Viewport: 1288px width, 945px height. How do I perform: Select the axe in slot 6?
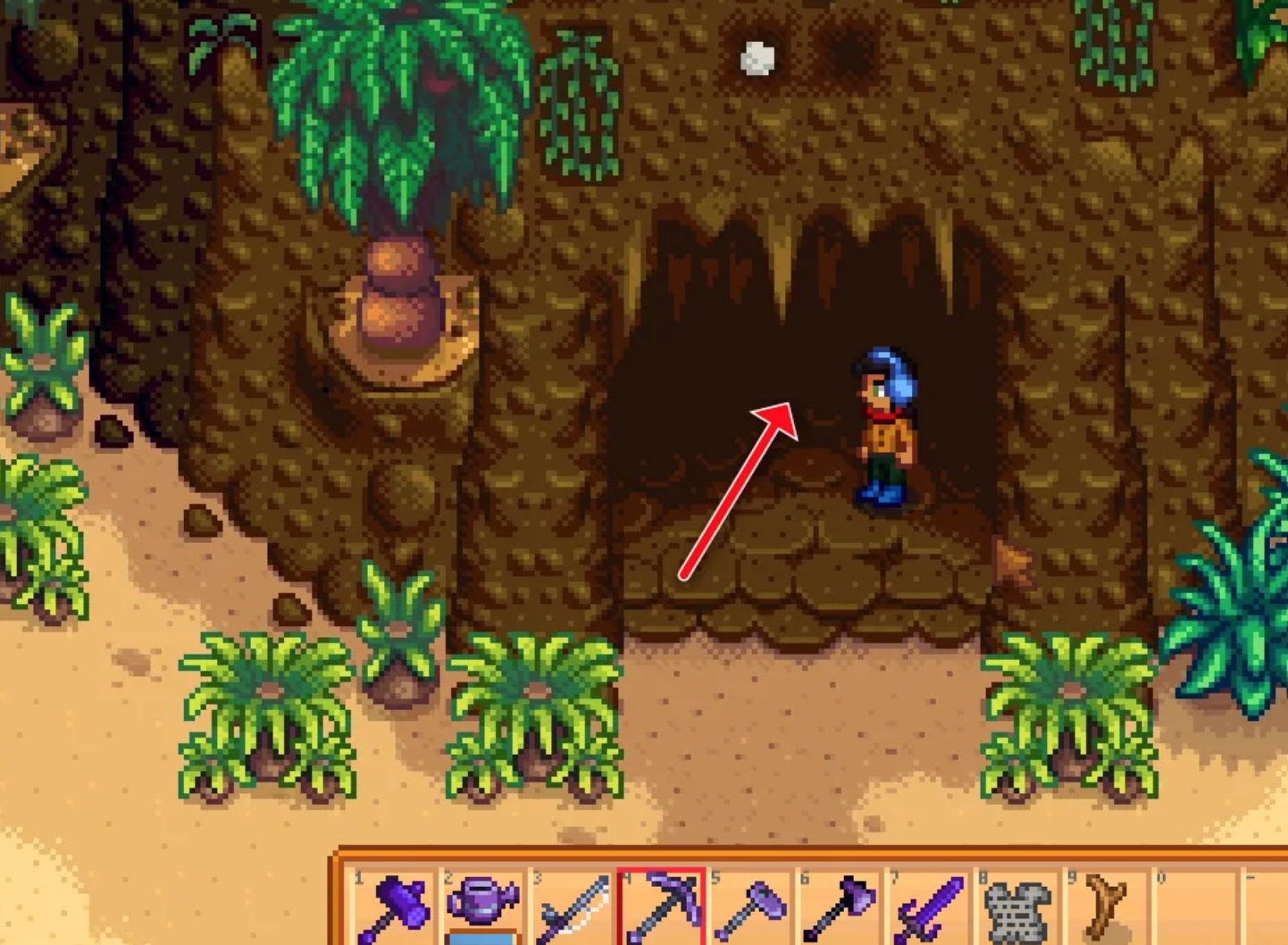pos(840,907)
